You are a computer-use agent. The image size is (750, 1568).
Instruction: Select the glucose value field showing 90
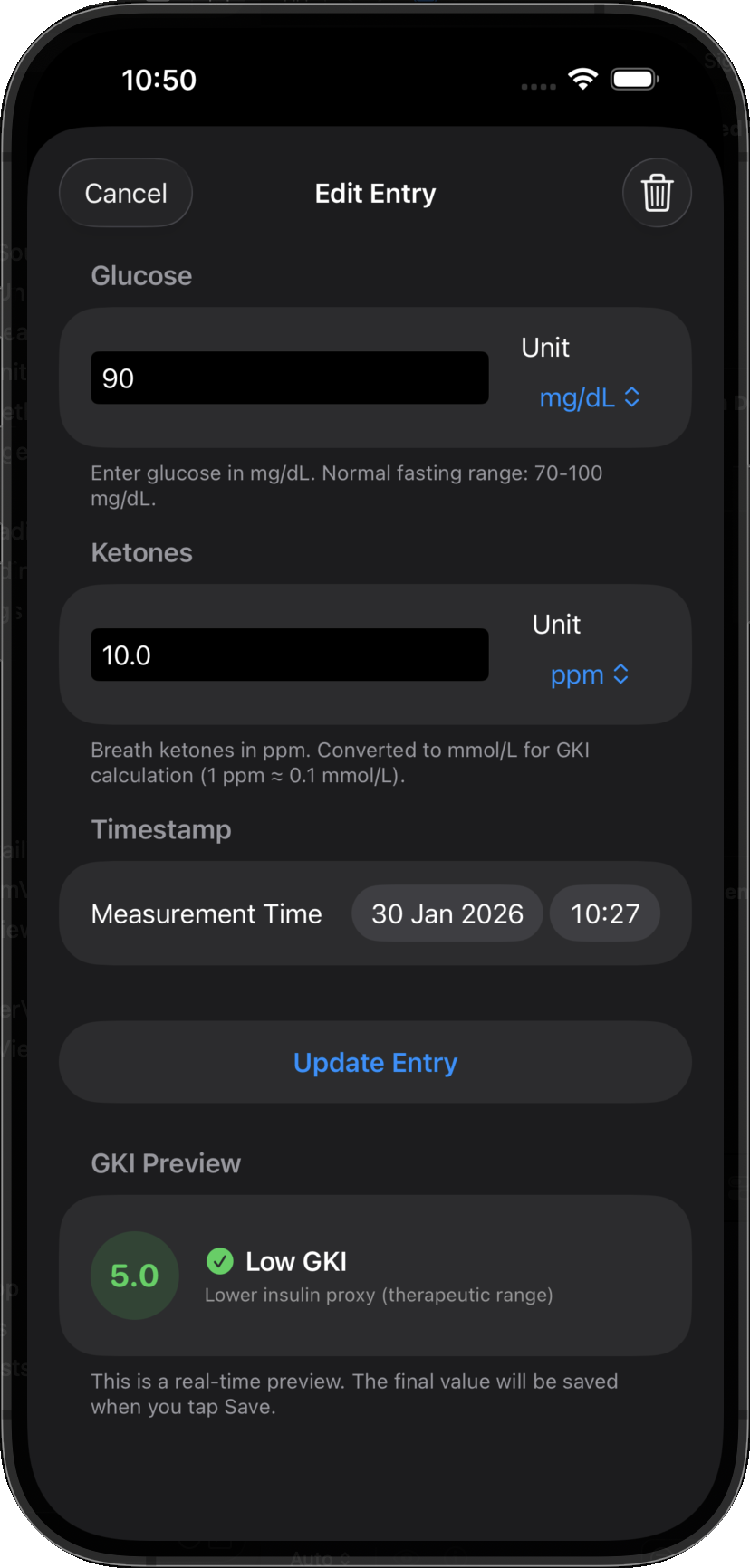point(289,378)
